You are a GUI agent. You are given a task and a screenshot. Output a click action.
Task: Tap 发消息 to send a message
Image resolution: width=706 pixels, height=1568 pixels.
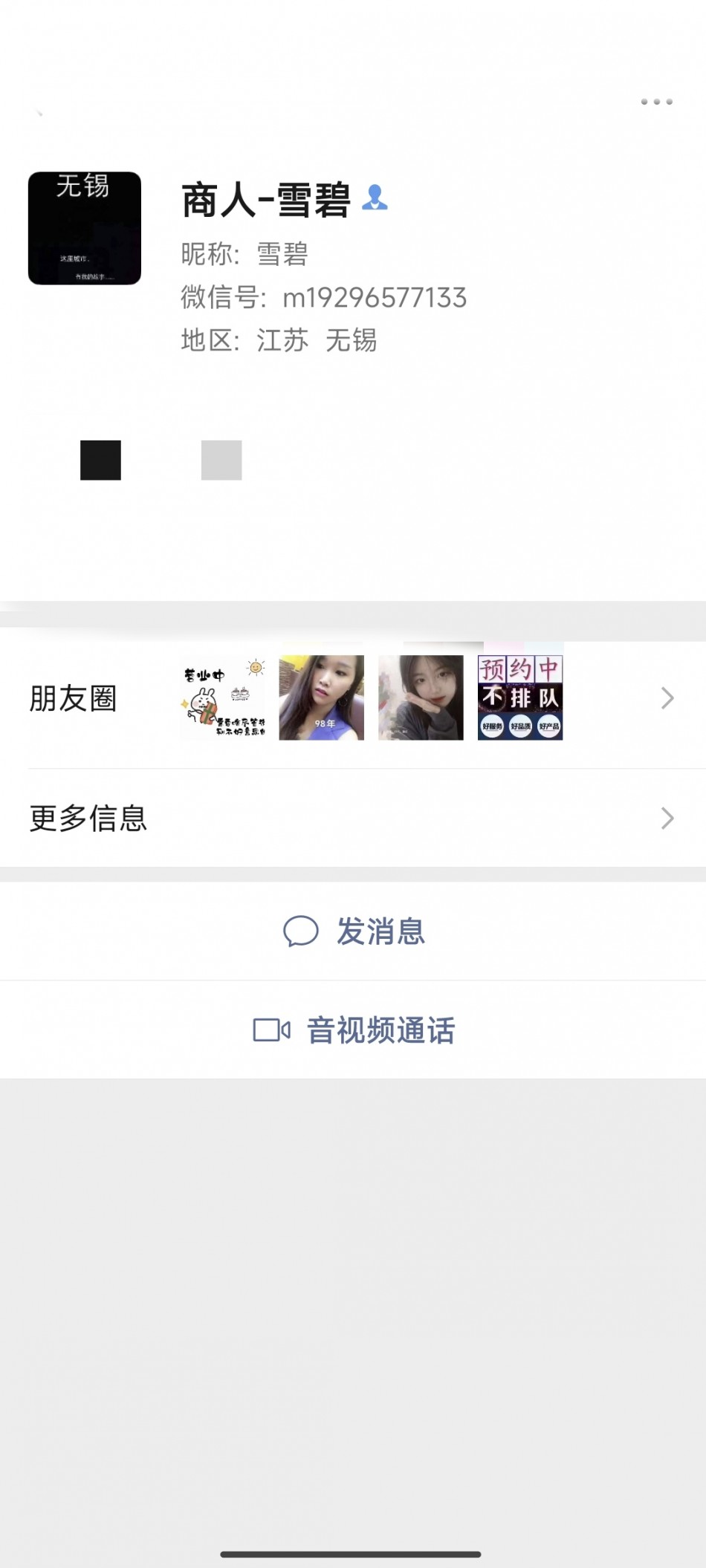click(x=353, y=931)
